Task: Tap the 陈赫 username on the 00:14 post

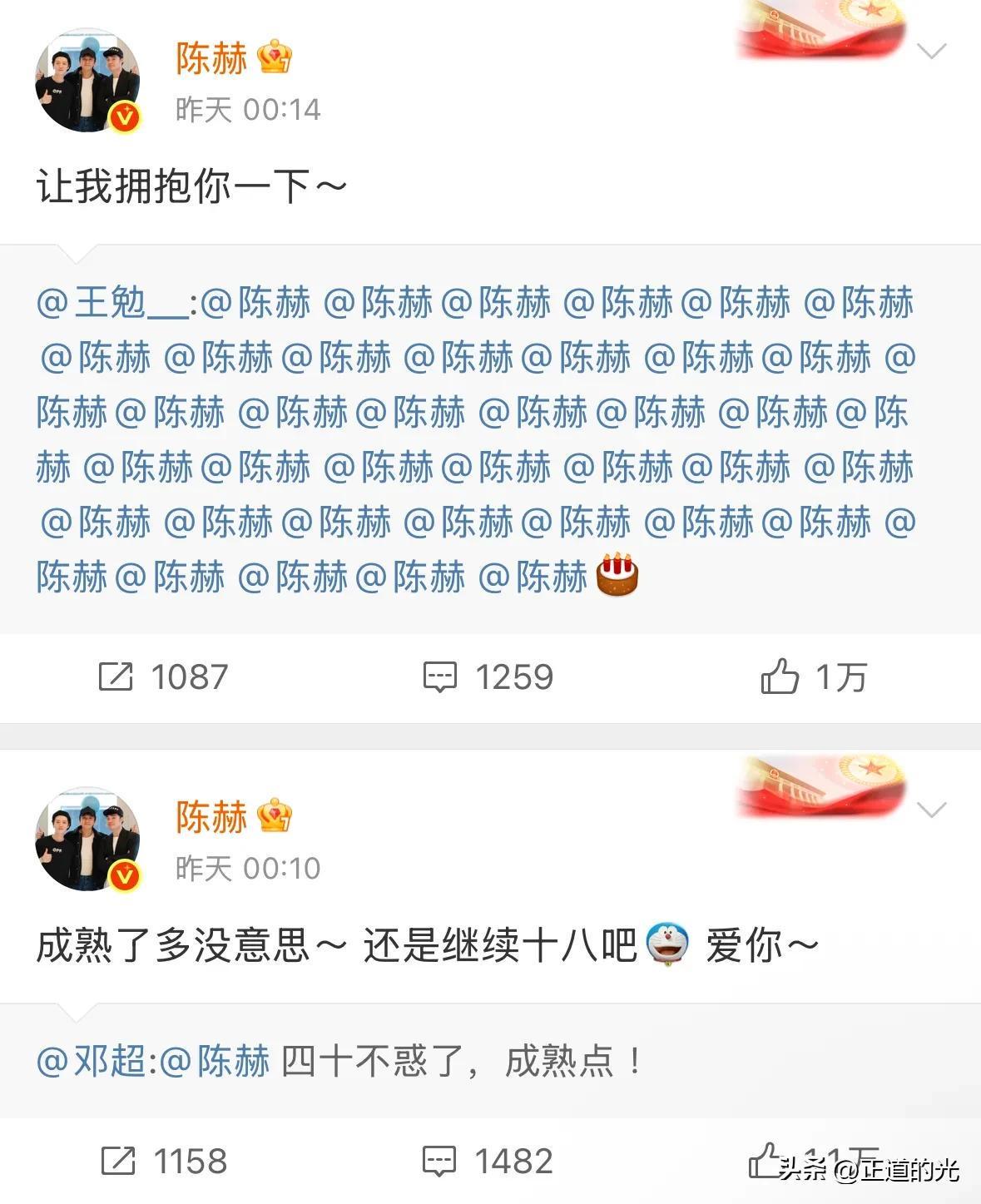Action: coord(211,58)
